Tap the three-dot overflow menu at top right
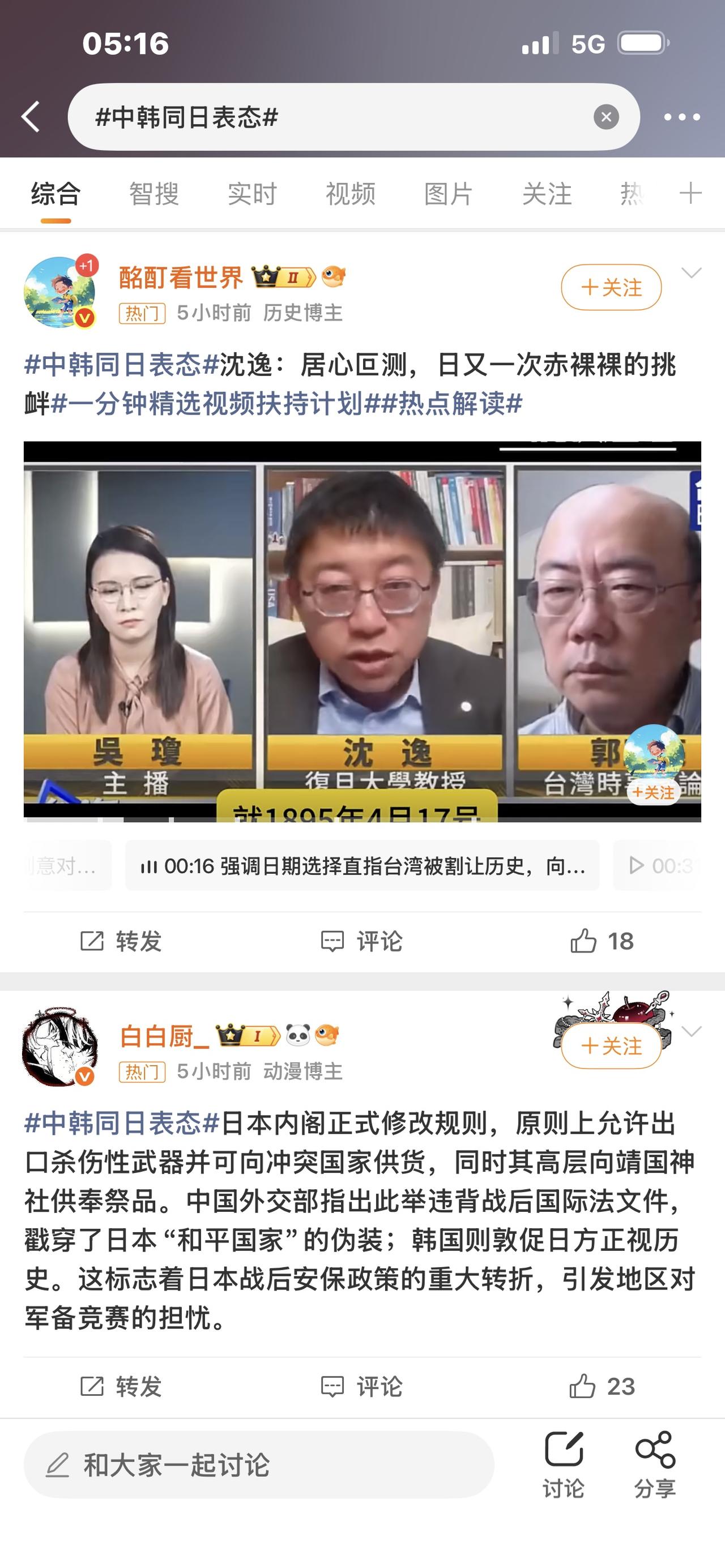The width and height of the screenshot is (725, 1568). pyautogui.click(x=684, y=117)
